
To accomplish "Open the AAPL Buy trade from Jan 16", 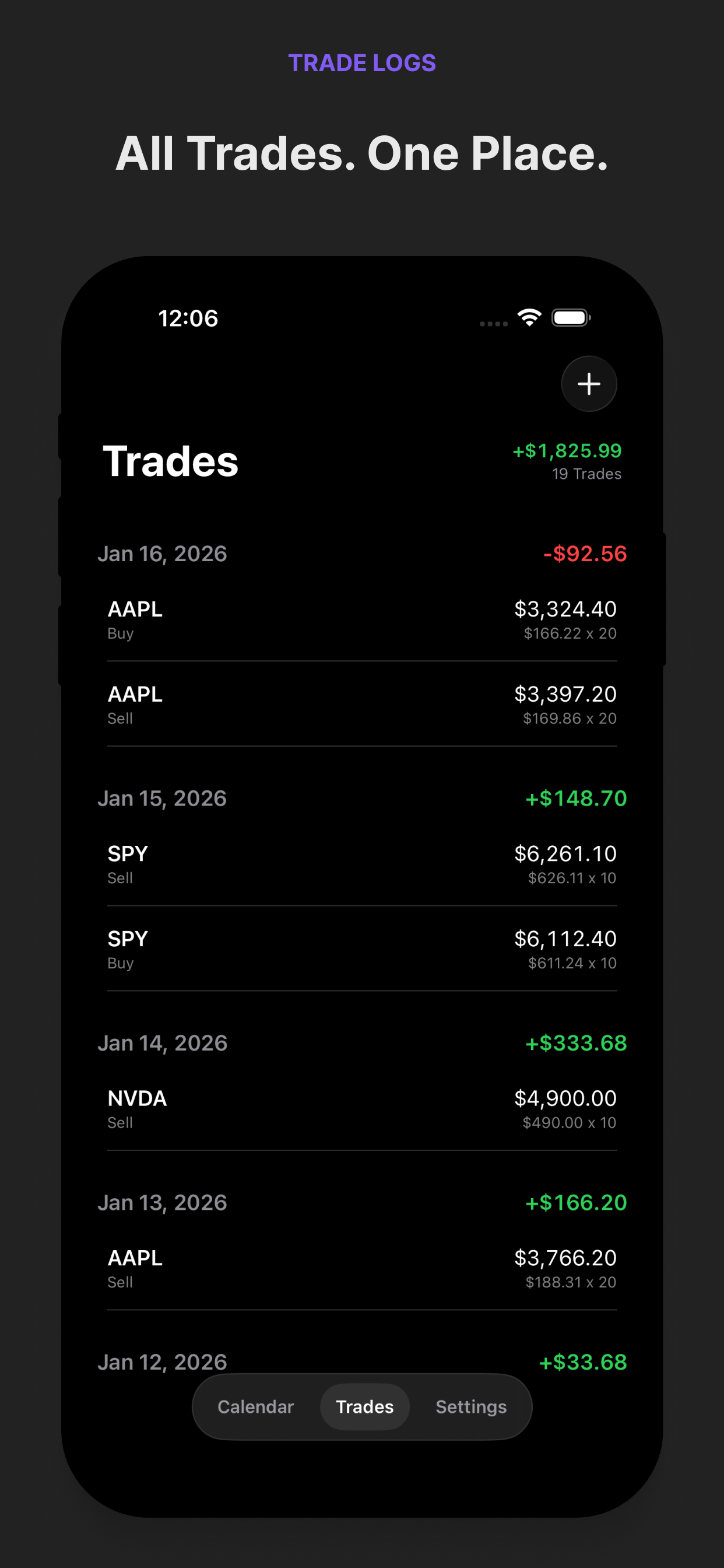I will point(361,619).
